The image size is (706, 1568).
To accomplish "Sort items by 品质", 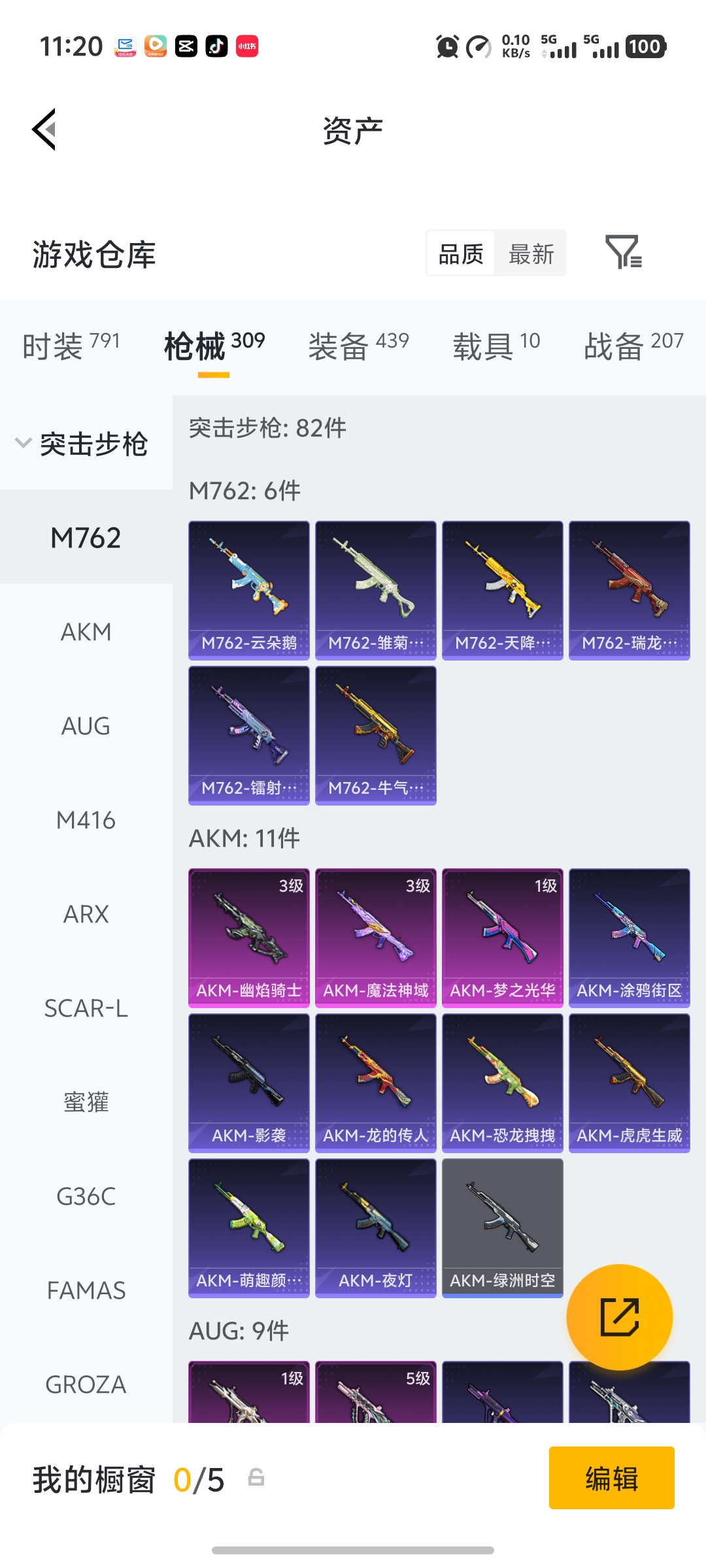I will [x=461, y=253].
